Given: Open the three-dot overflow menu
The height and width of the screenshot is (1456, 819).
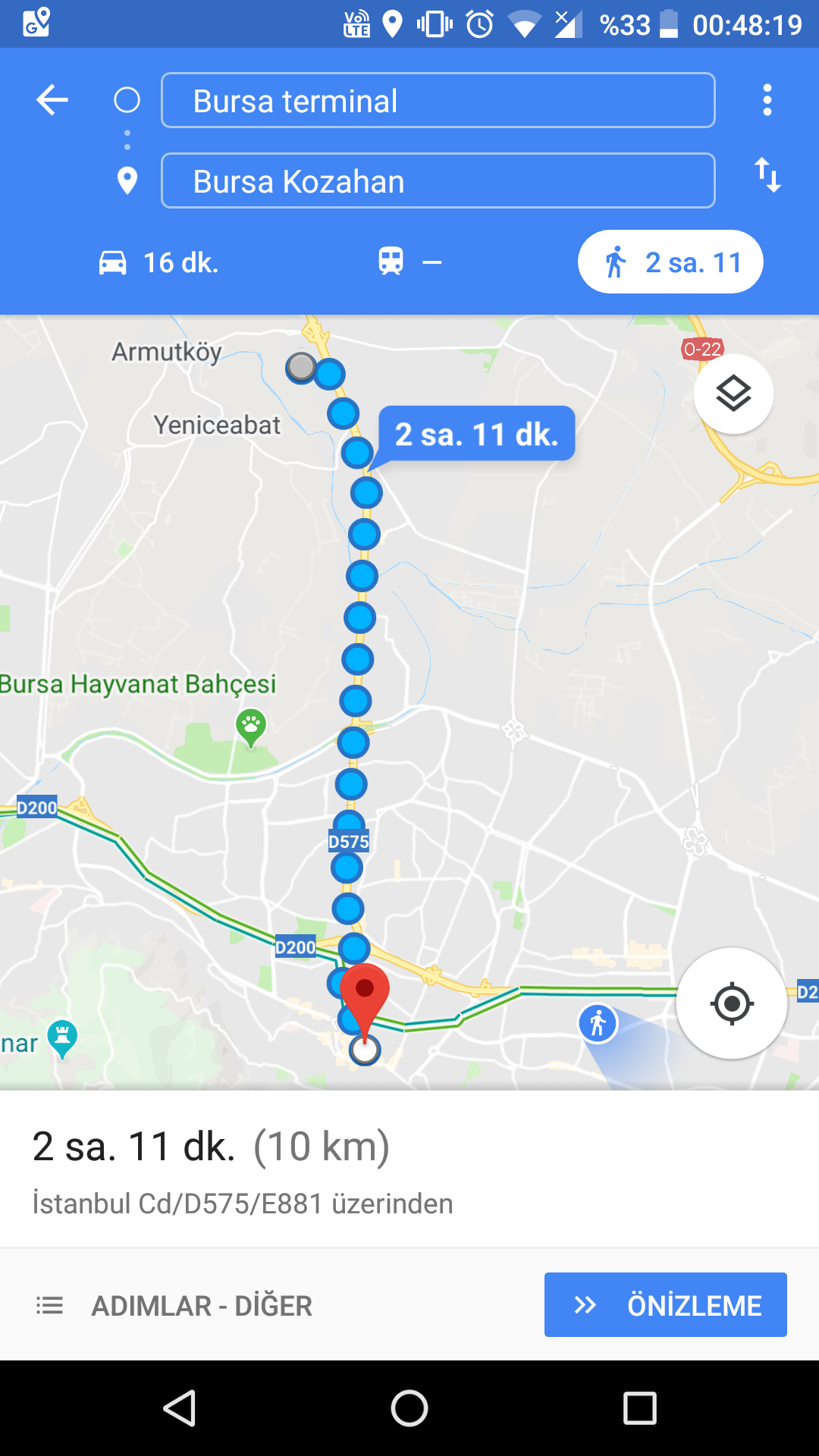Looking at the screenshot, I should [x=767, y=100].
